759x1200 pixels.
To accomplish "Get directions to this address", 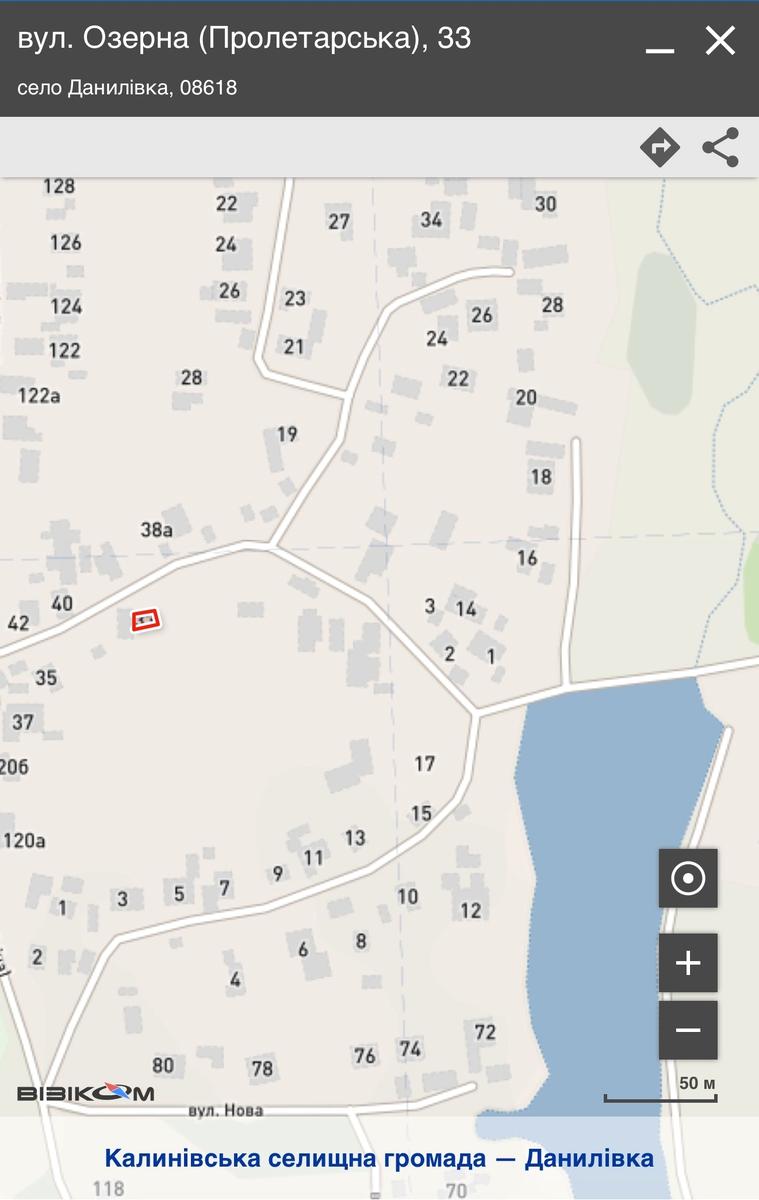I will click(659, 148).
